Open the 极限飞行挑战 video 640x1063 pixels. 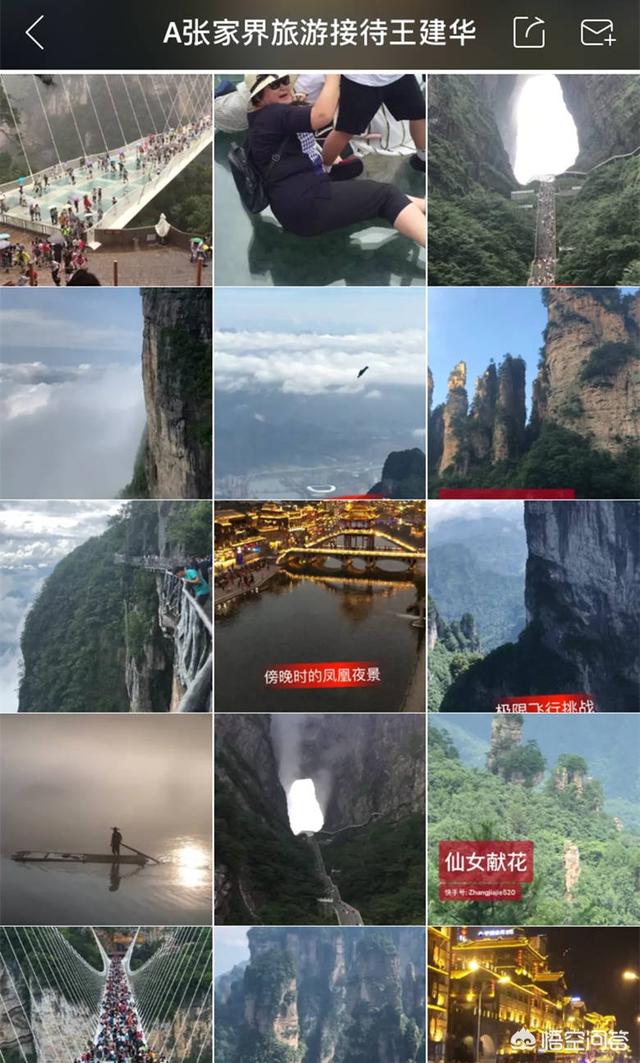(534, 606)
